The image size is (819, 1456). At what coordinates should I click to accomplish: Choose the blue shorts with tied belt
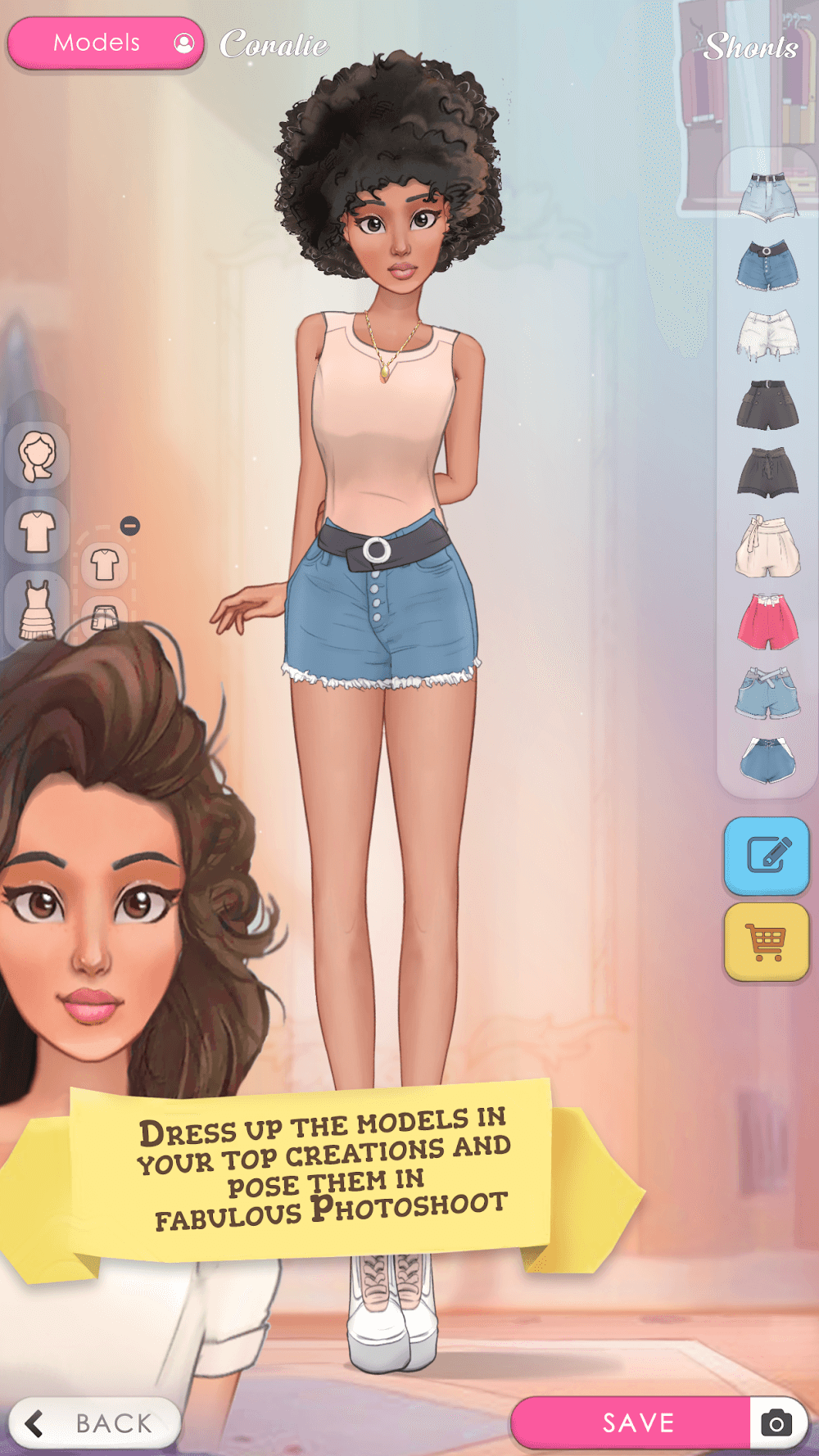click(x=767, y=693)
